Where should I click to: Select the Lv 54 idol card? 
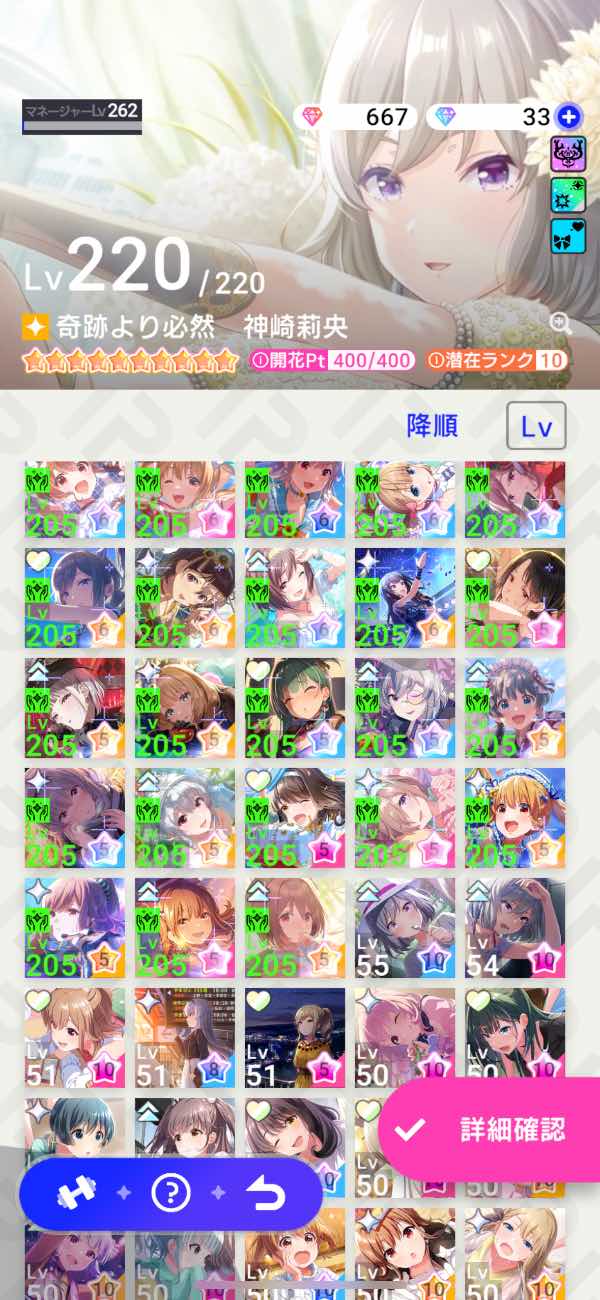tap(515, 927)
